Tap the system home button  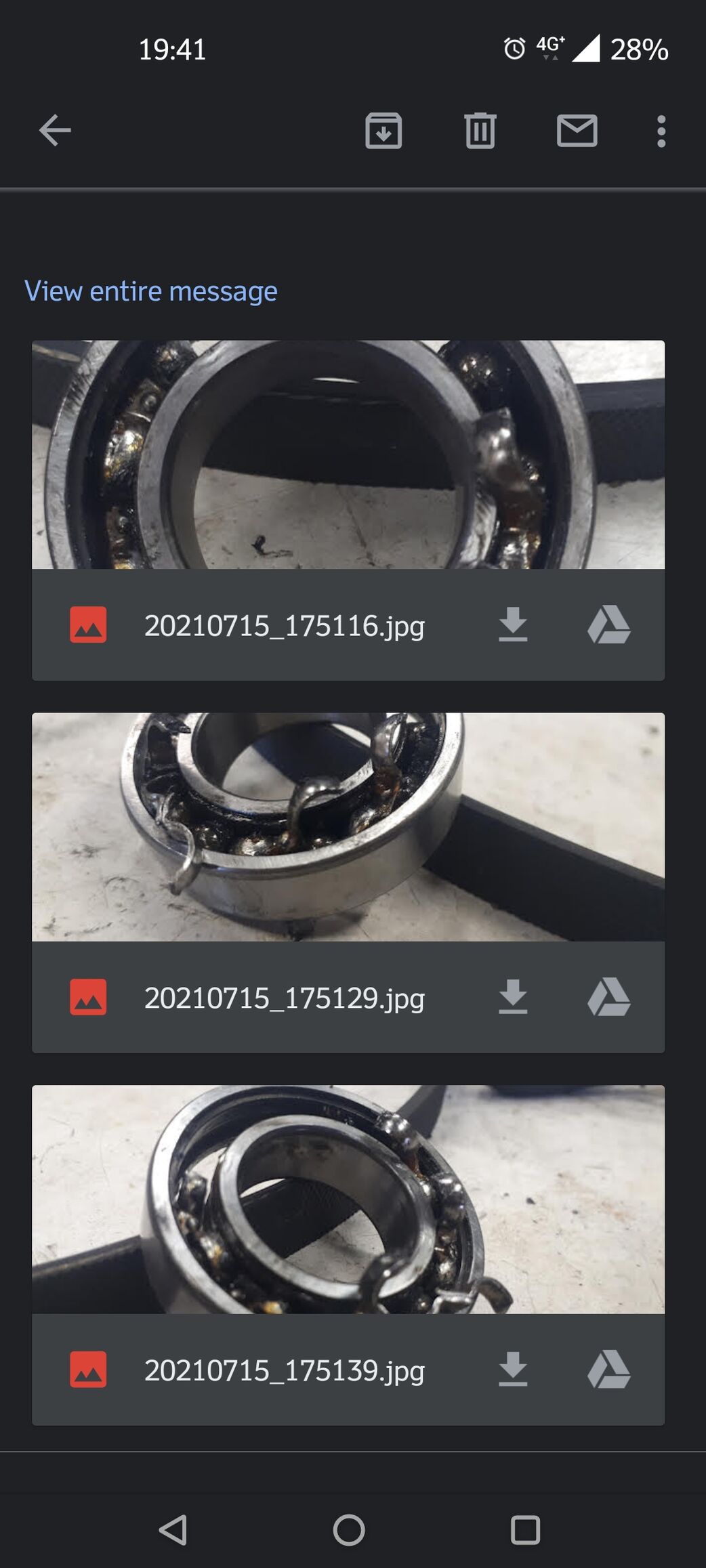[x=349, y=1529]
